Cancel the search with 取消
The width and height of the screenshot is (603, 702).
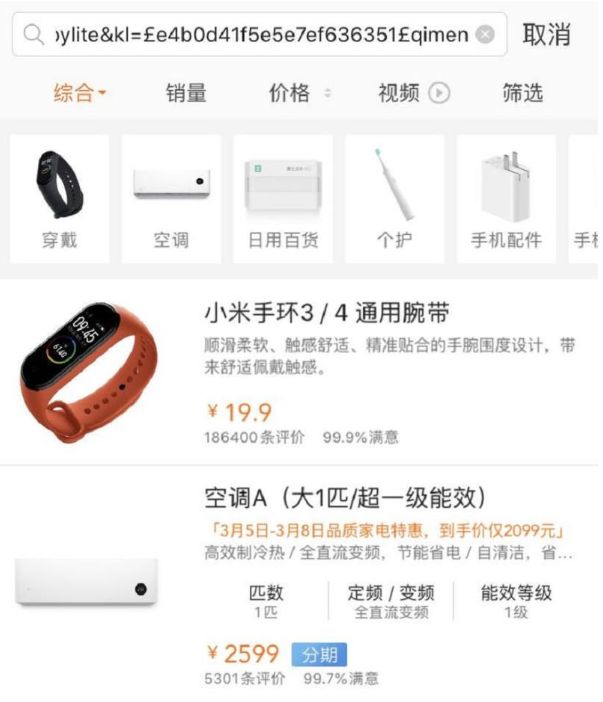click(547, 34)
